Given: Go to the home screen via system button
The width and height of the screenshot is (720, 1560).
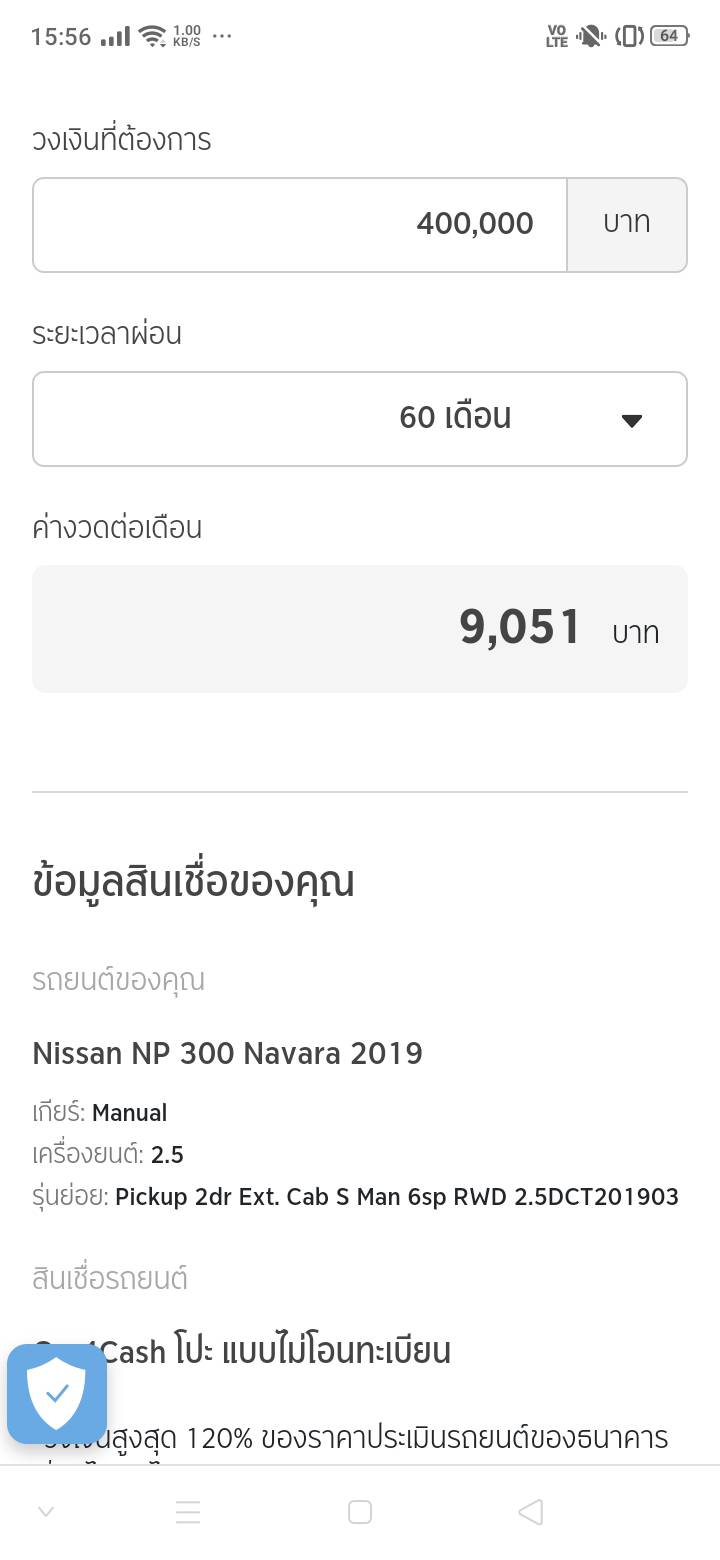Looking at the screenshot, I should [360, 1512].
